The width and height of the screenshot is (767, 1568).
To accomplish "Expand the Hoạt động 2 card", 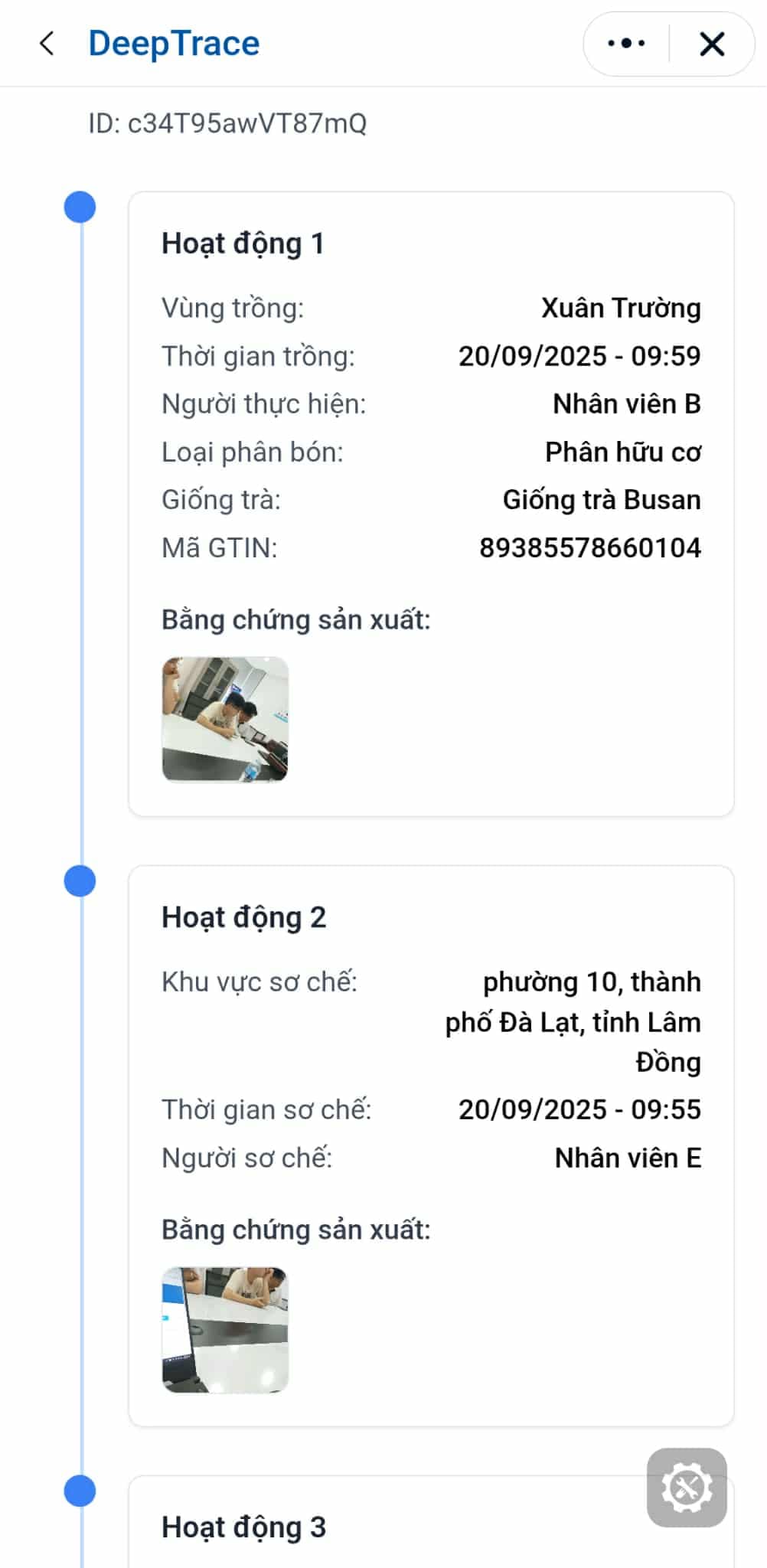I will 243,916.
